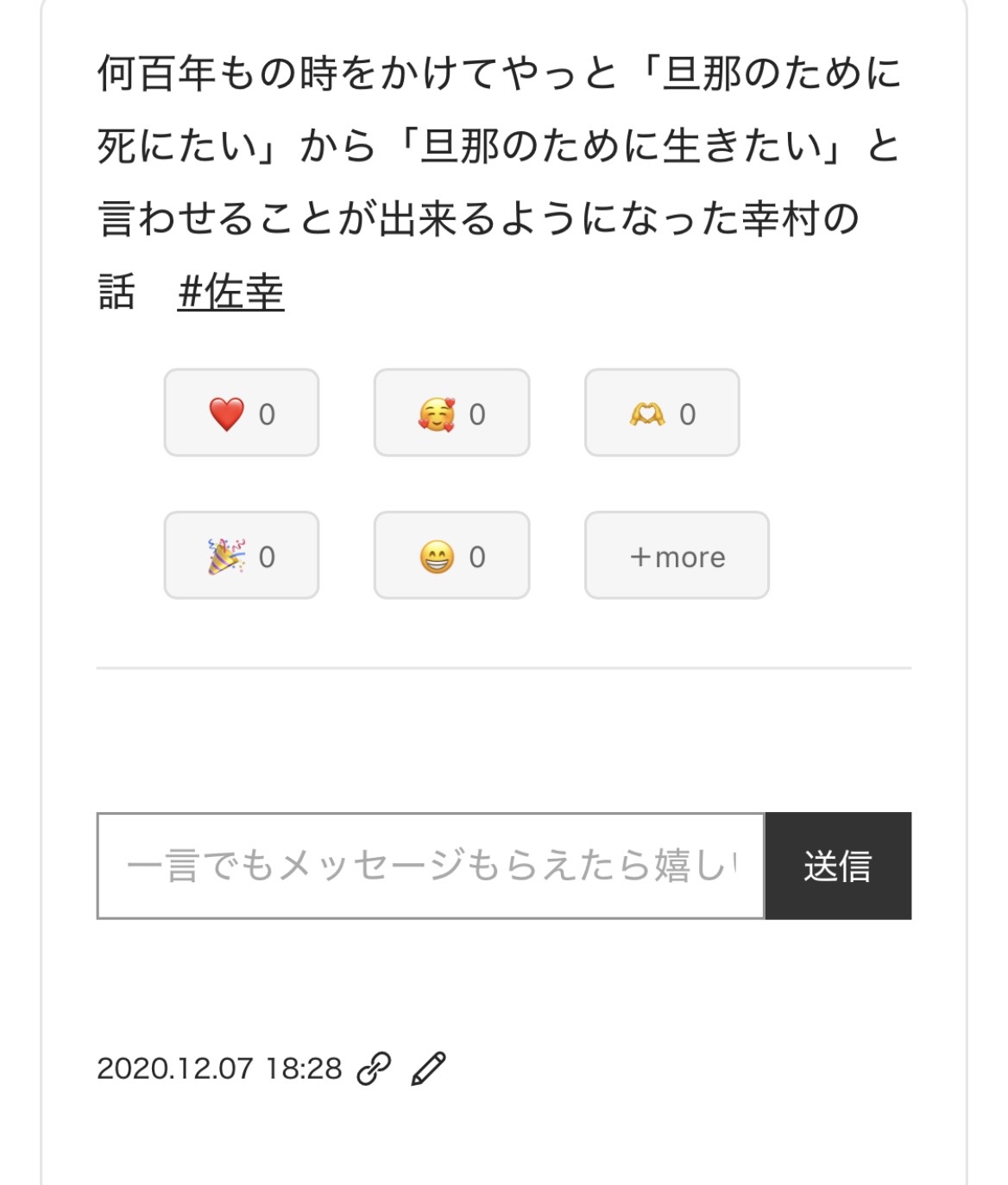Focus the message input field
The width and height of the screenshot is (1008, 1185).
pyautogui.click(x=431, y=866)
